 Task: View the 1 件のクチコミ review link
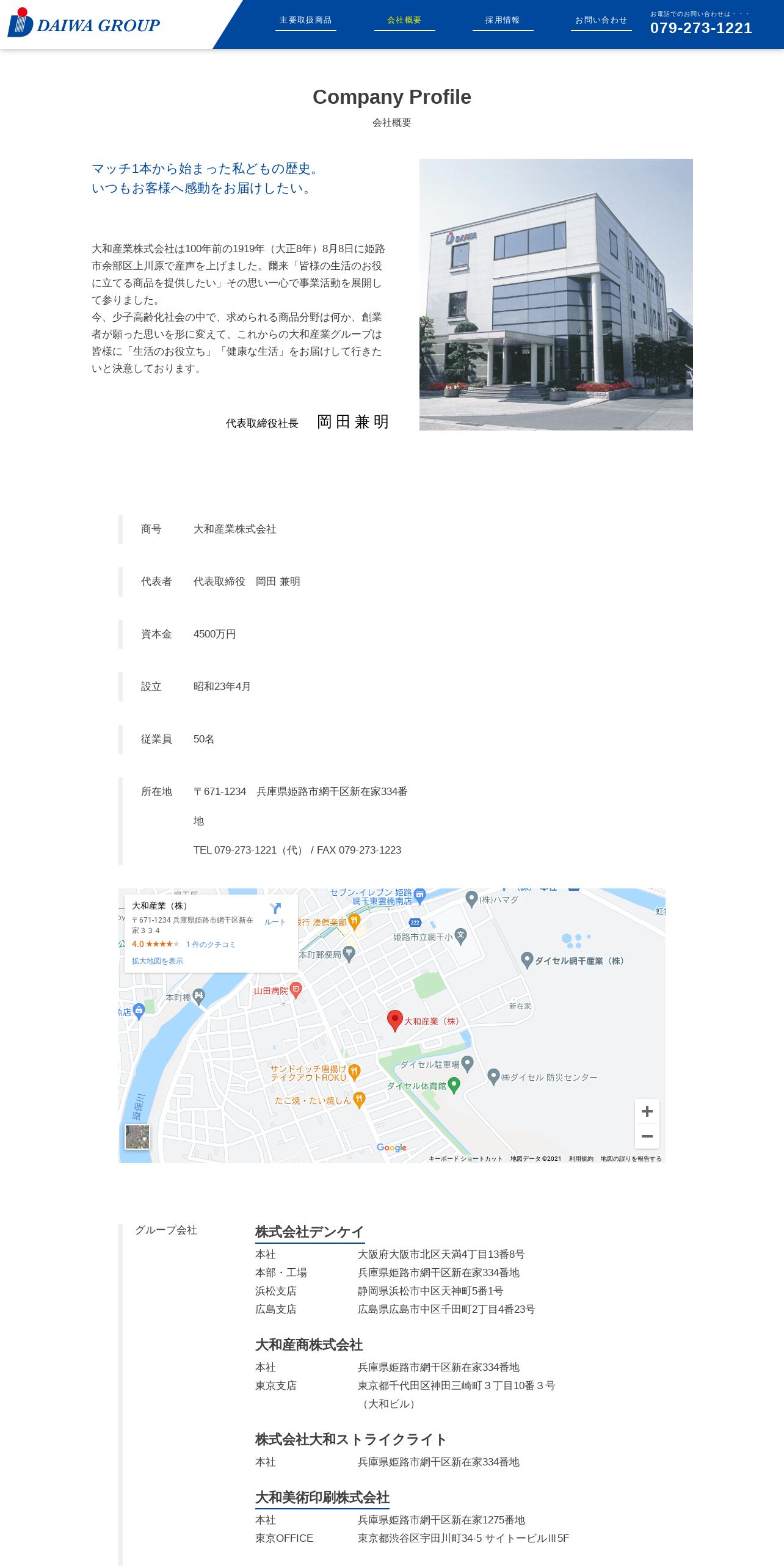tap(211, 945)
